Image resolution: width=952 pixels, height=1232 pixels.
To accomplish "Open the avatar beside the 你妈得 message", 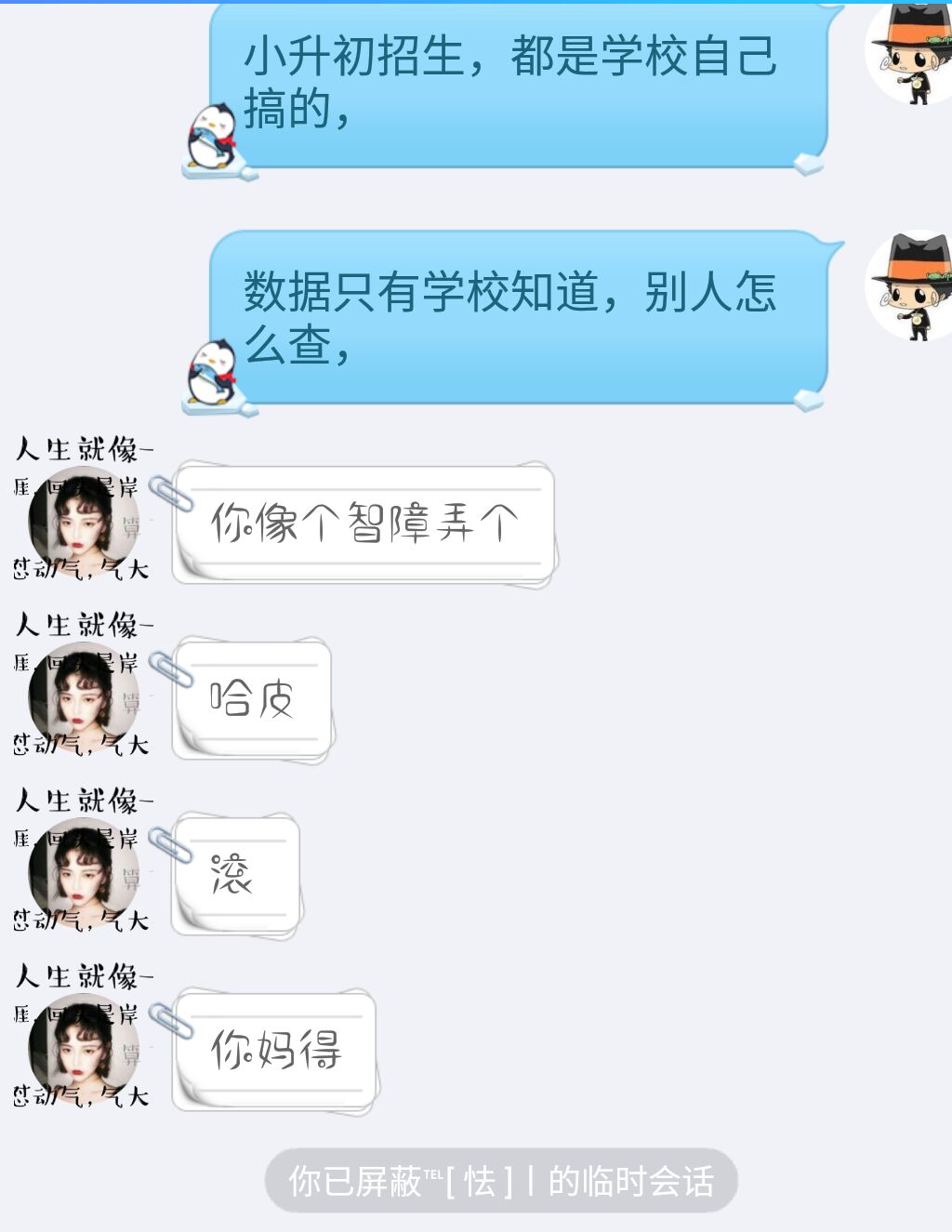I will click(x=82, y=1049).
